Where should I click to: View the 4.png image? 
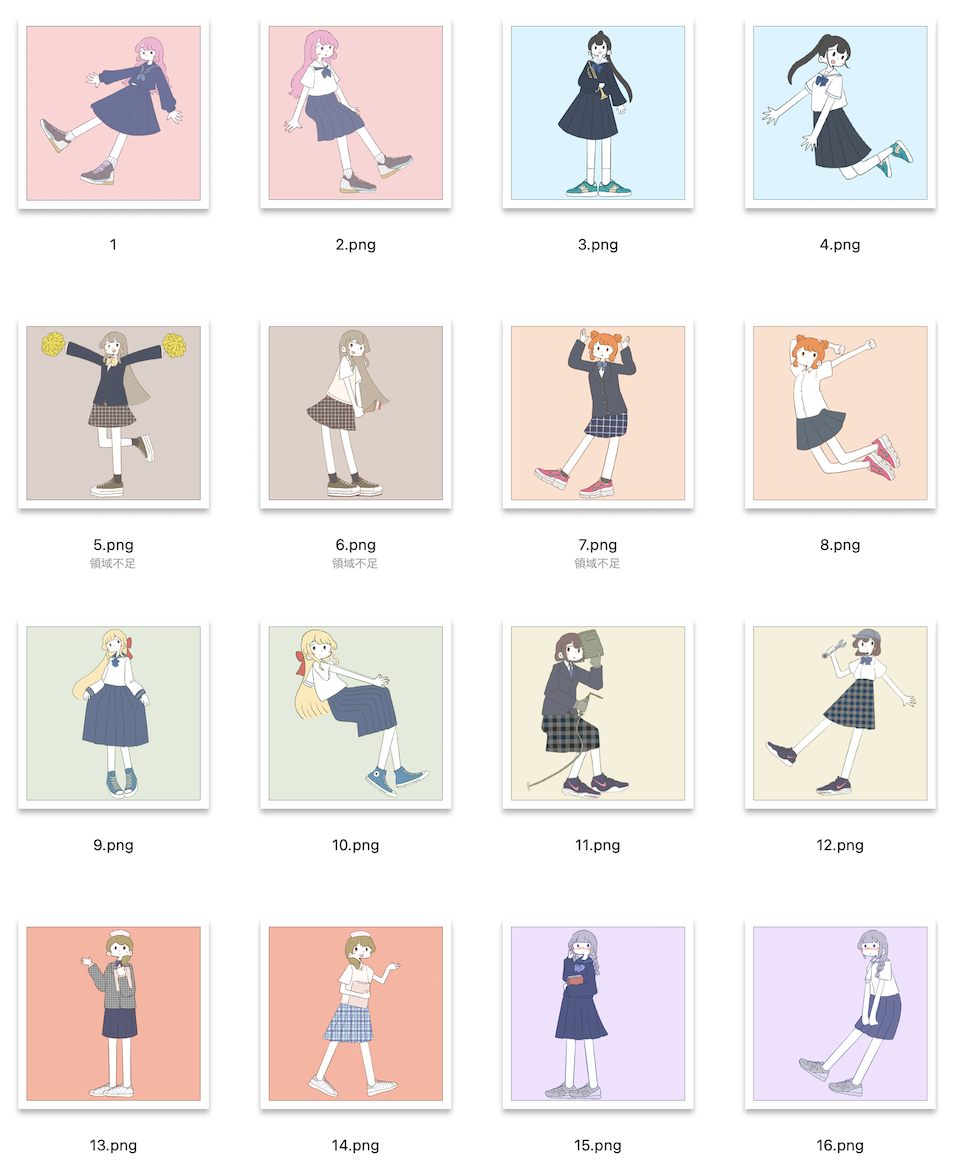click(839, 113)
